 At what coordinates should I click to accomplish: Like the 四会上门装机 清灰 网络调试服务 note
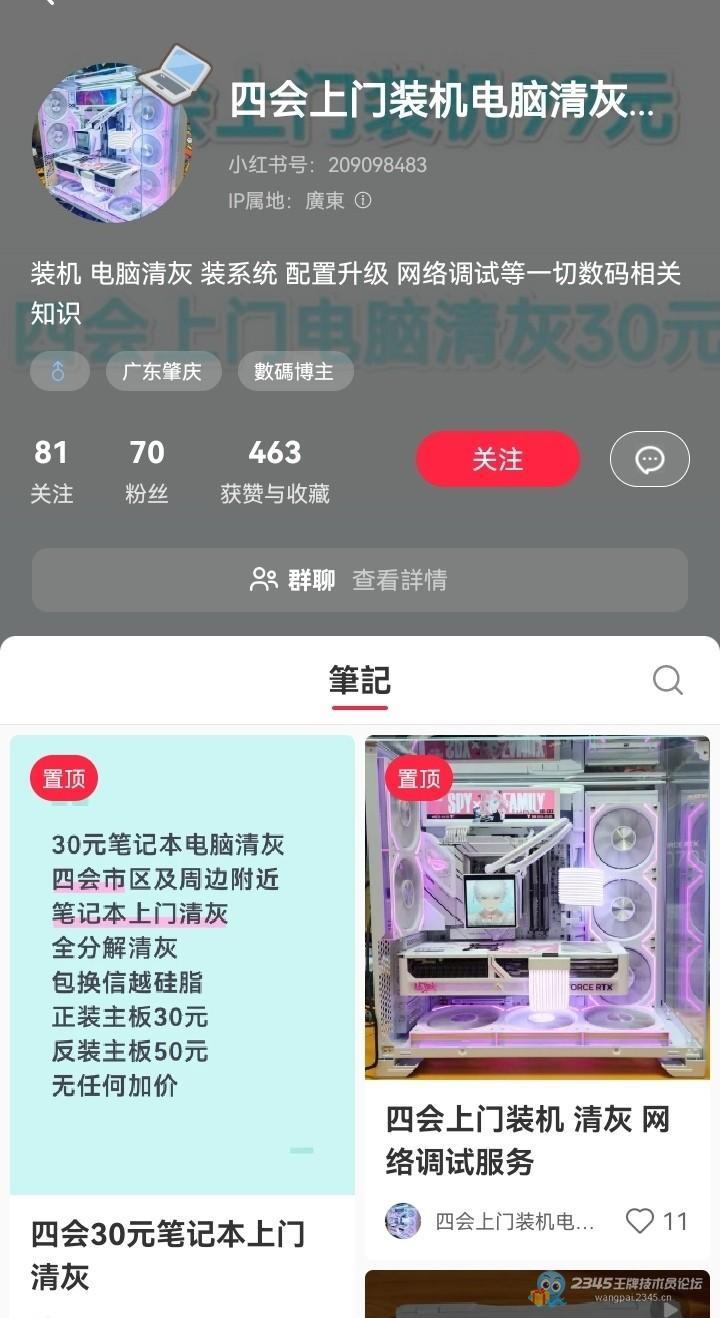pyautogui.click(x=640, y=1221)
